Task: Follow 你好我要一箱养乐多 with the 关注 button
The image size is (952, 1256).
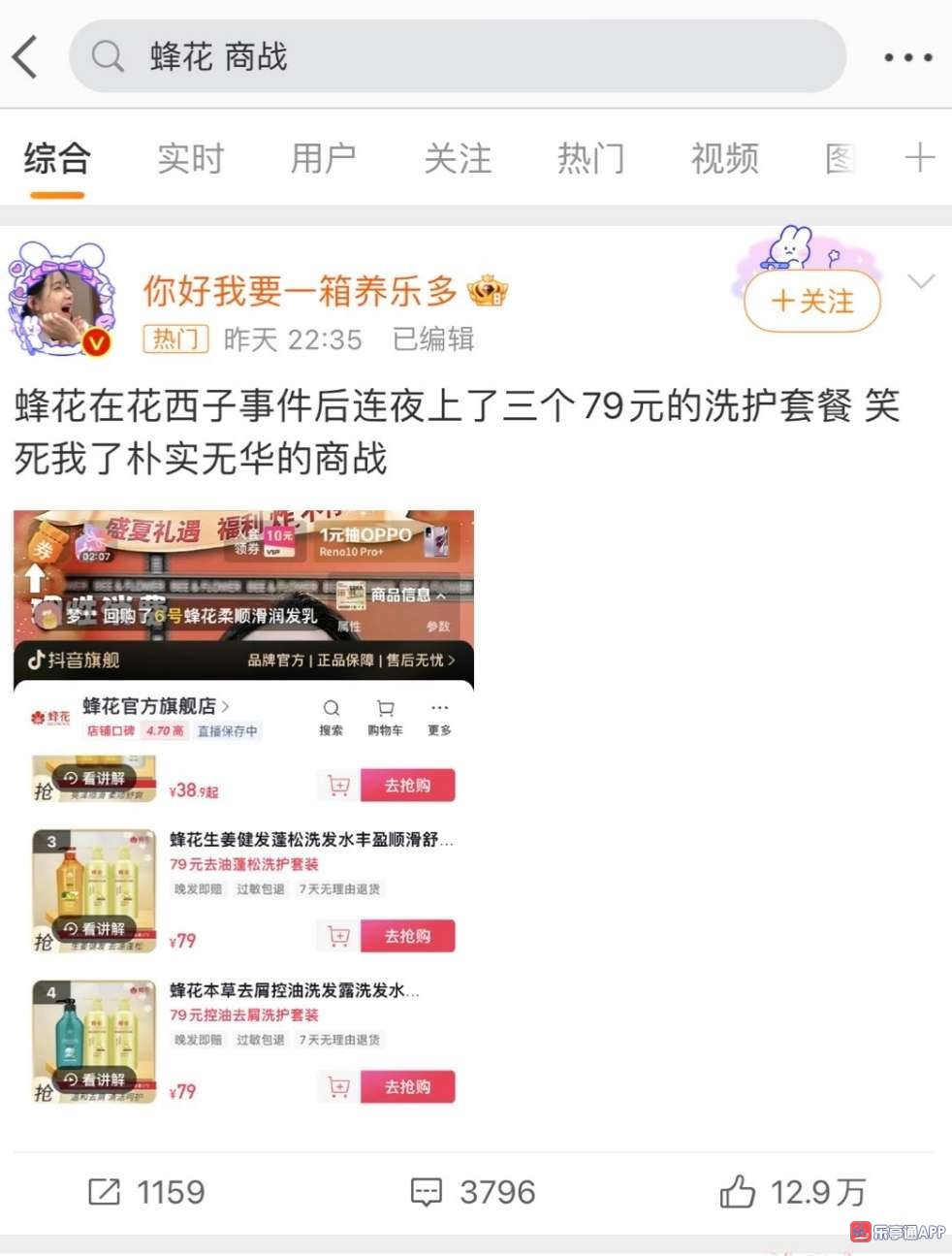Action: [812, 302]
